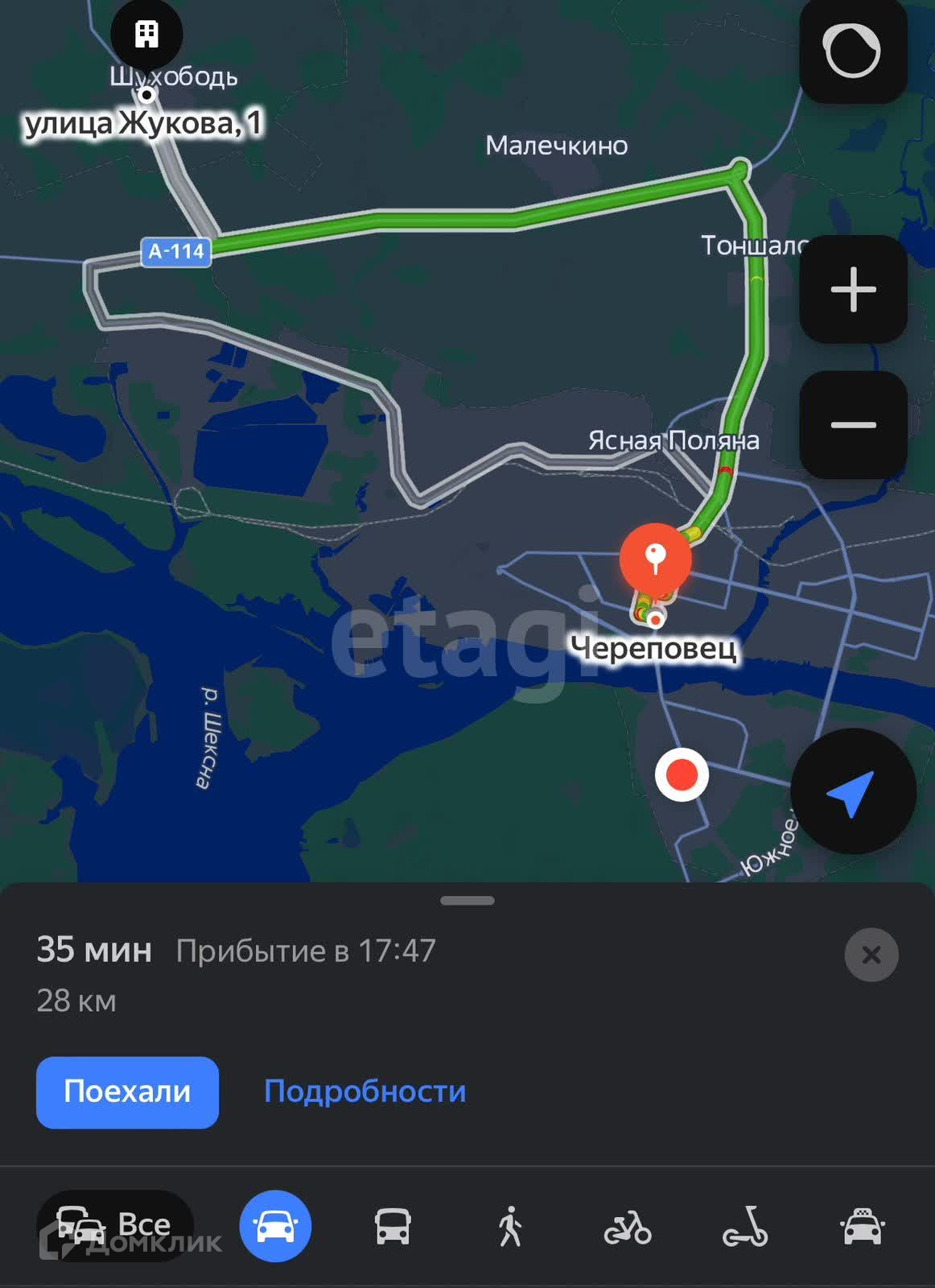Switch to taxi option

click(x=862, y=1226)
